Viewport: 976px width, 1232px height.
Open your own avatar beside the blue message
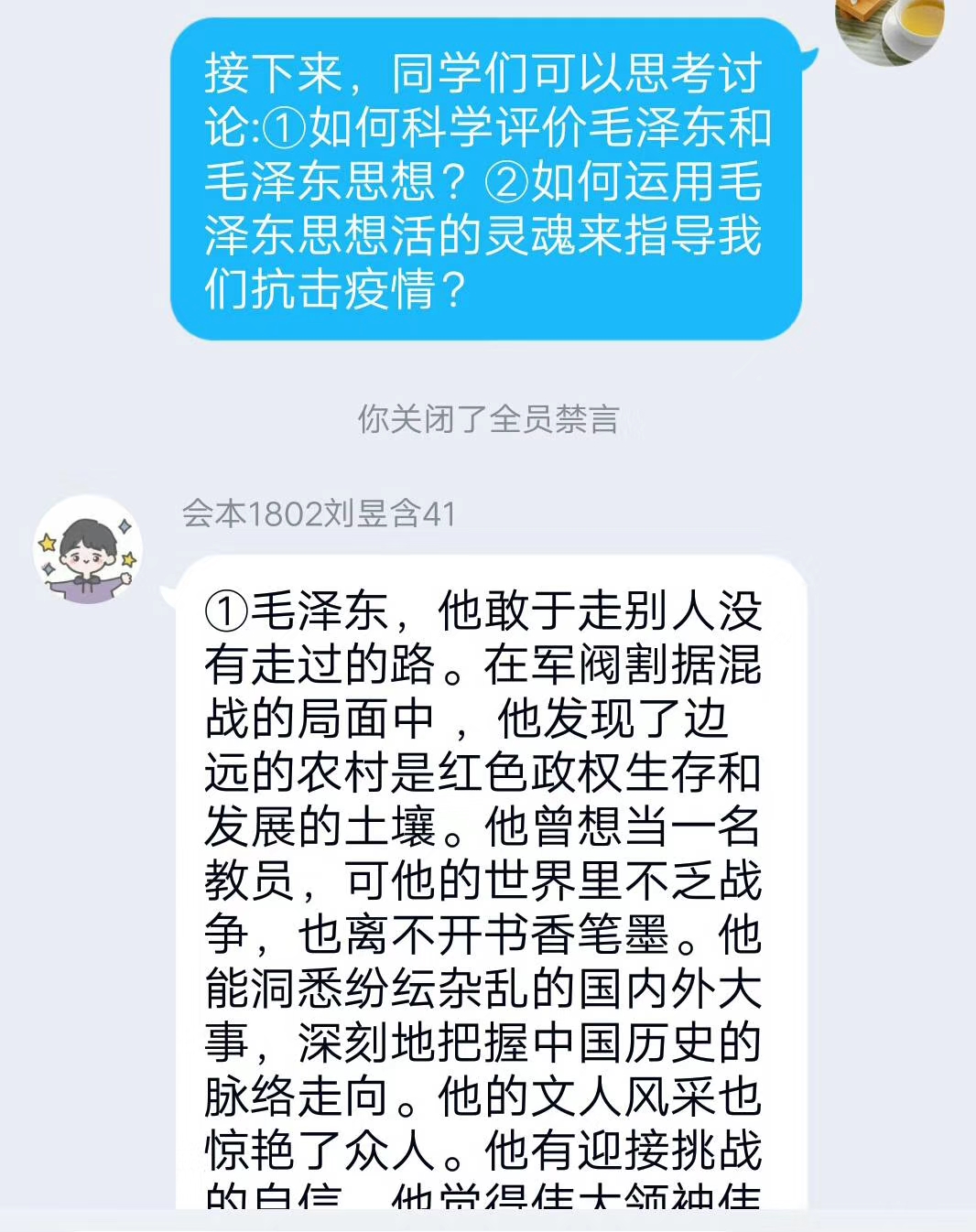(x=890, y=26)
